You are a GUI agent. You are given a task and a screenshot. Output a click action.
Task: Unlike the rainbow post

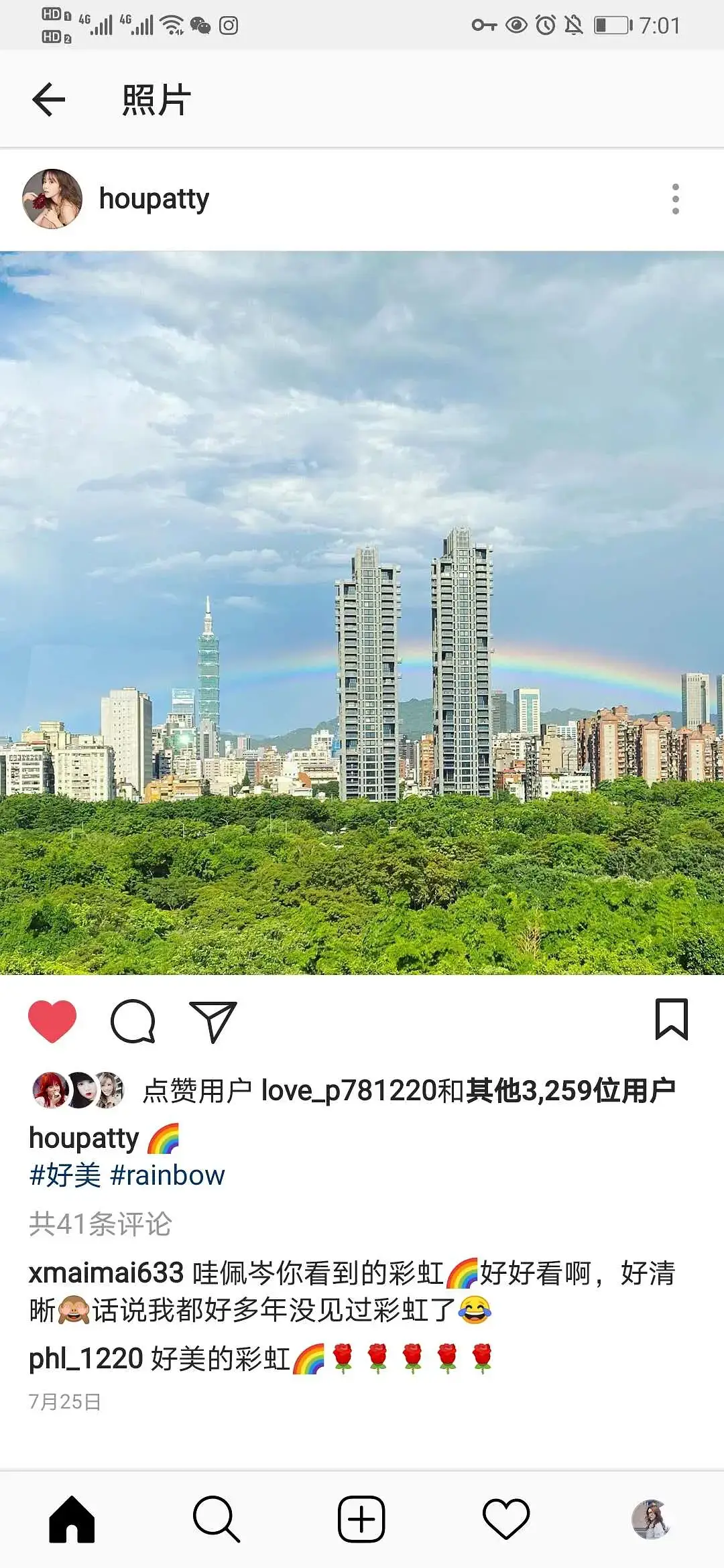52,1021
